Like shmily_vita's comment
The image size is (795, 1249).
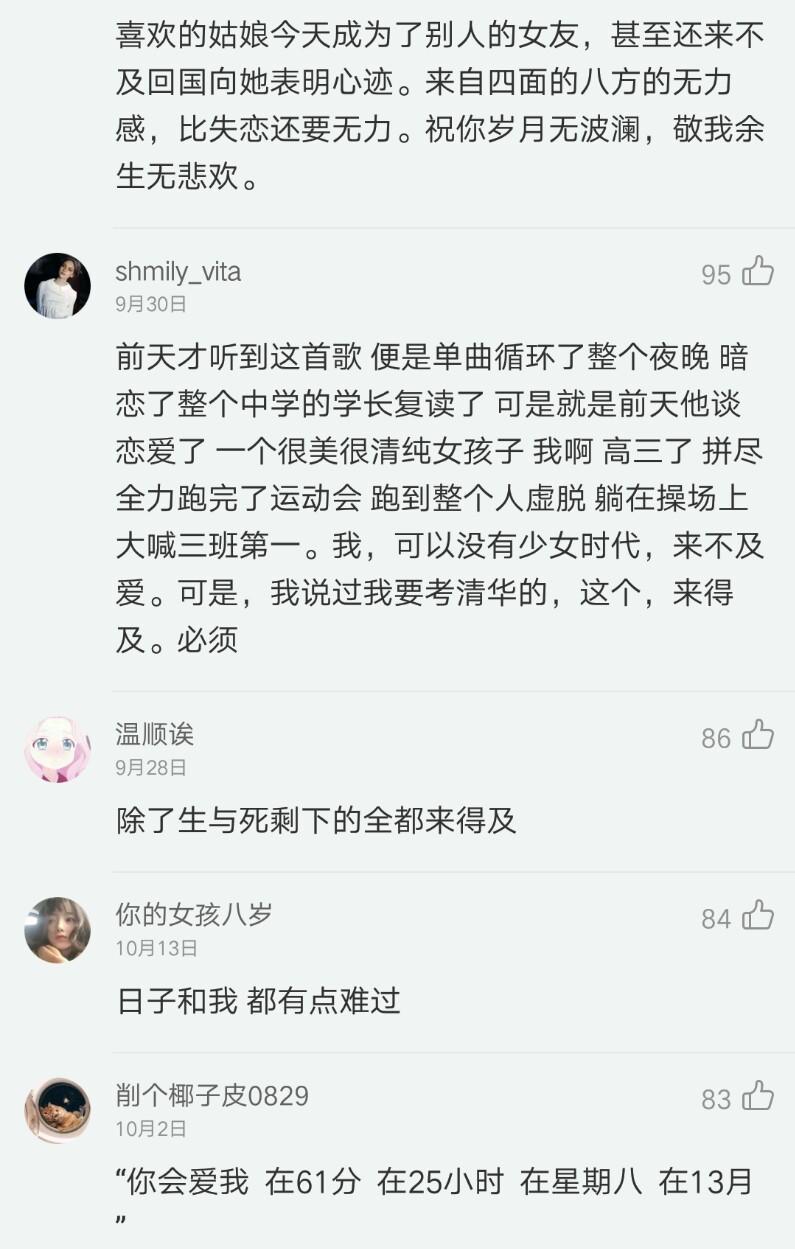[x=758, y=271]
